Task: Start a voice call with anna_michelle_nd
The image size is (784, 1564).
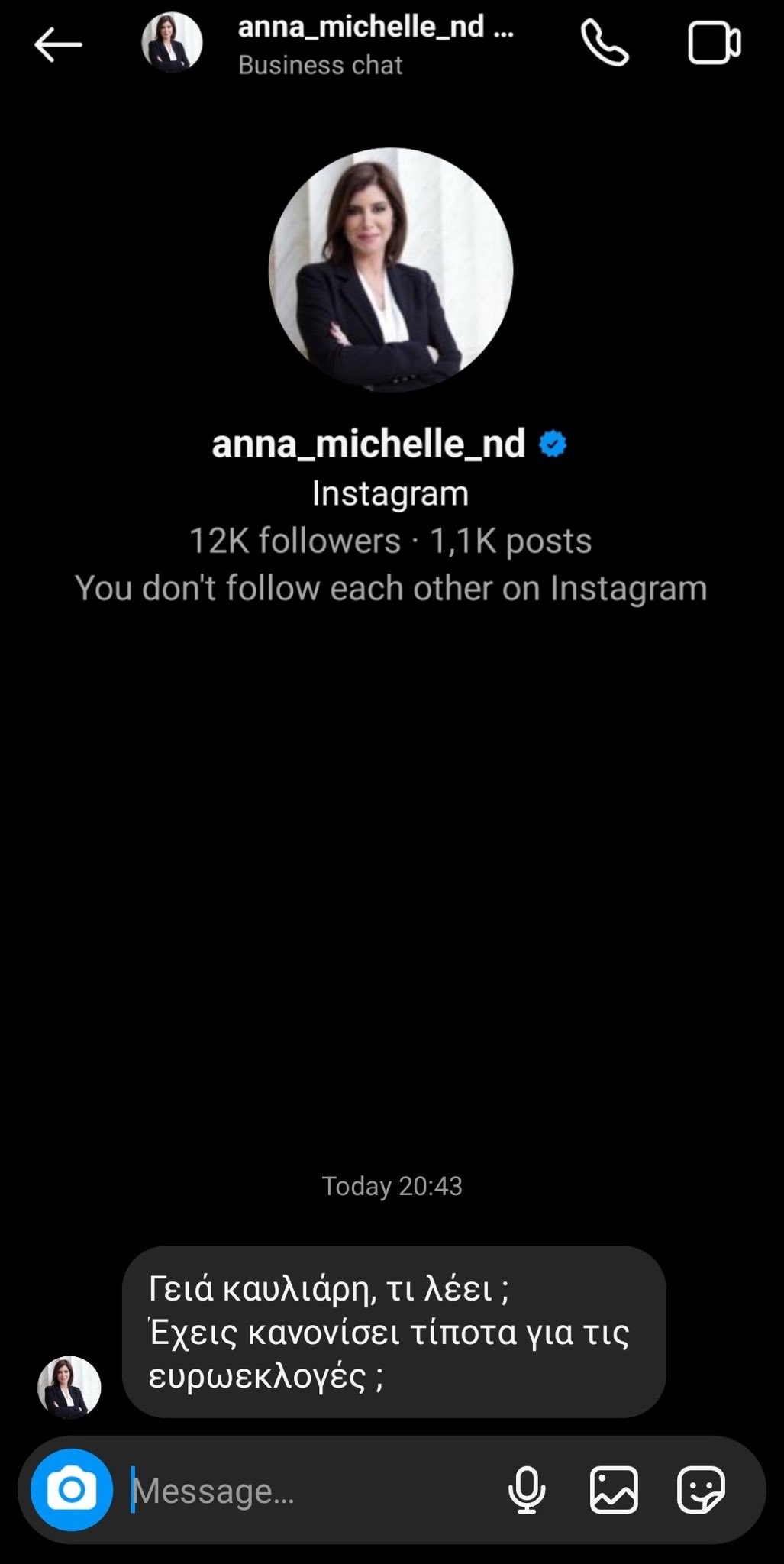Action: 605,44
